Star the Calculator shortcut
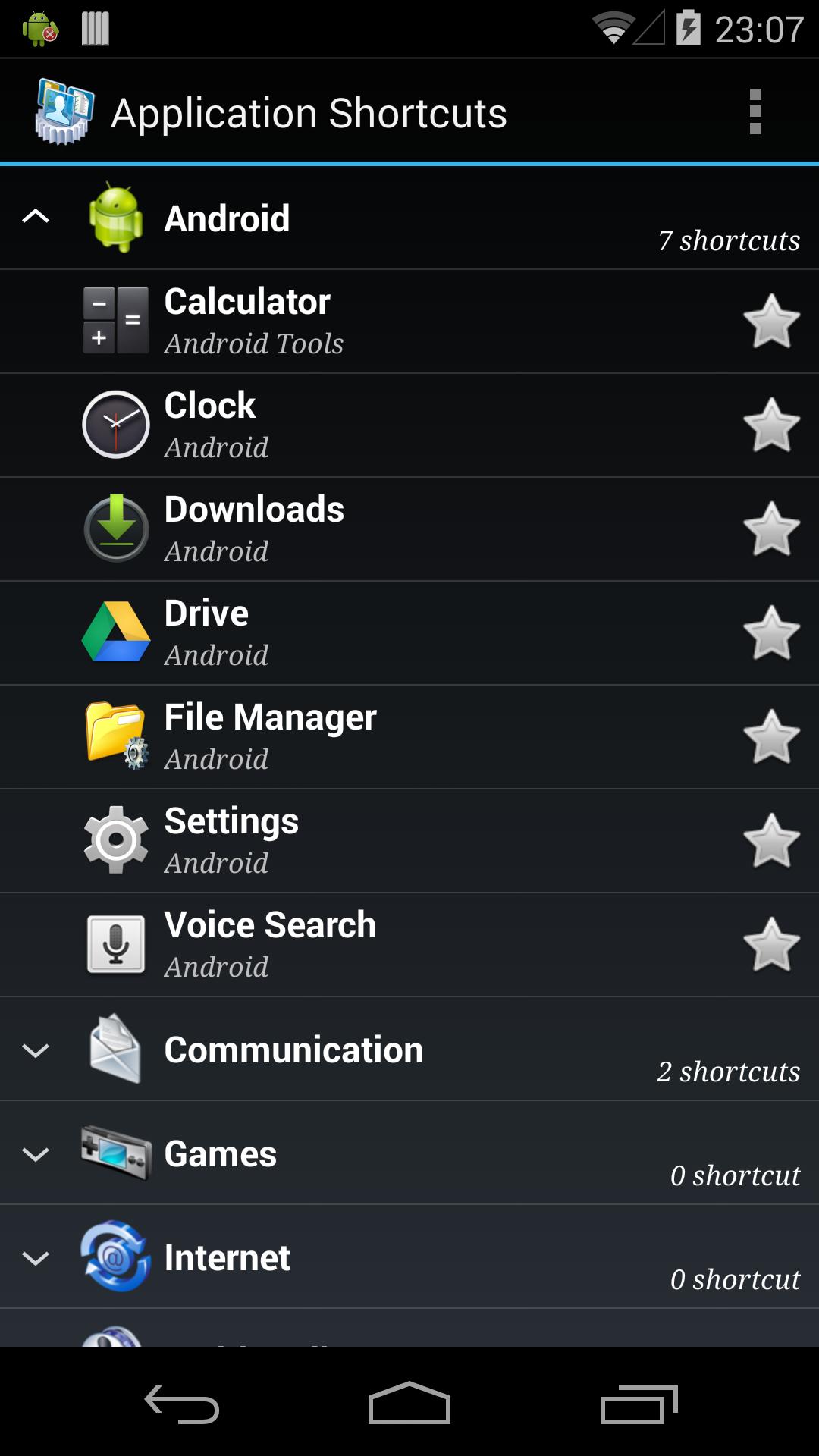Image resolution: width=819 pixels, height=1456 pixels. point(771,320)
